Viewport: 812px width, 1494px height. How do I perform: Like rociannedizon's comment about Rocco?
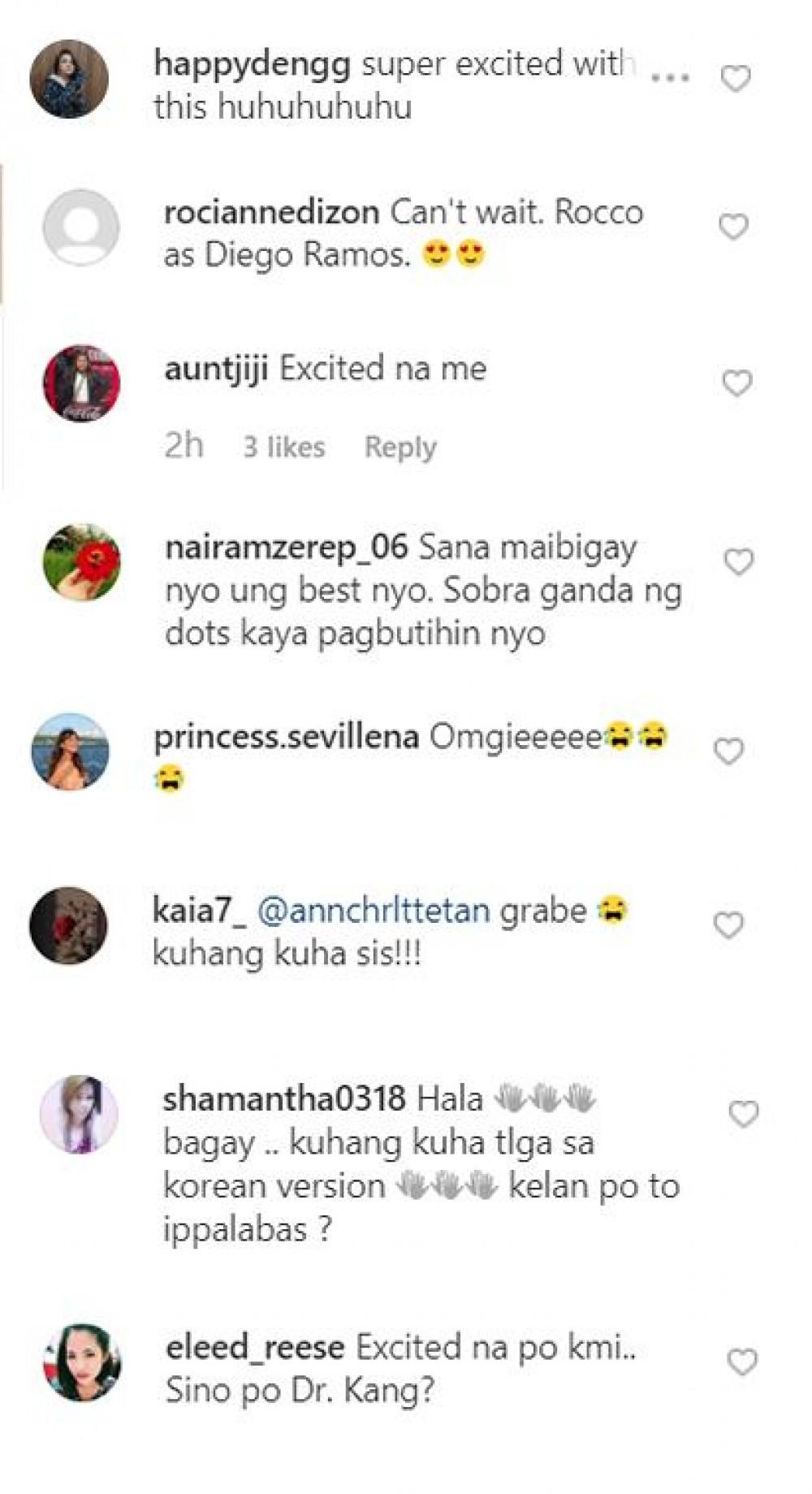(733, 227)
